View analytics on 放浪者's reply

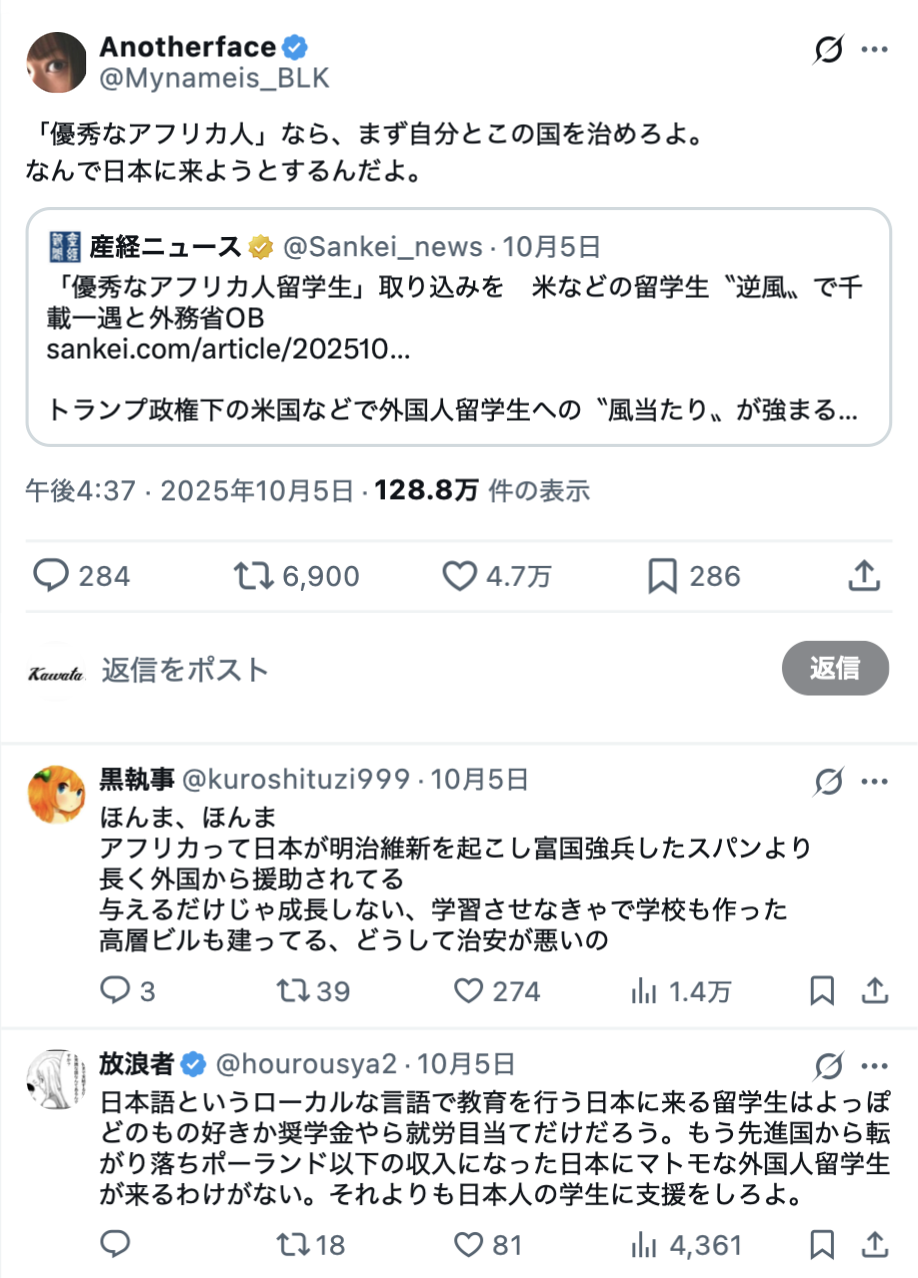645,1245
